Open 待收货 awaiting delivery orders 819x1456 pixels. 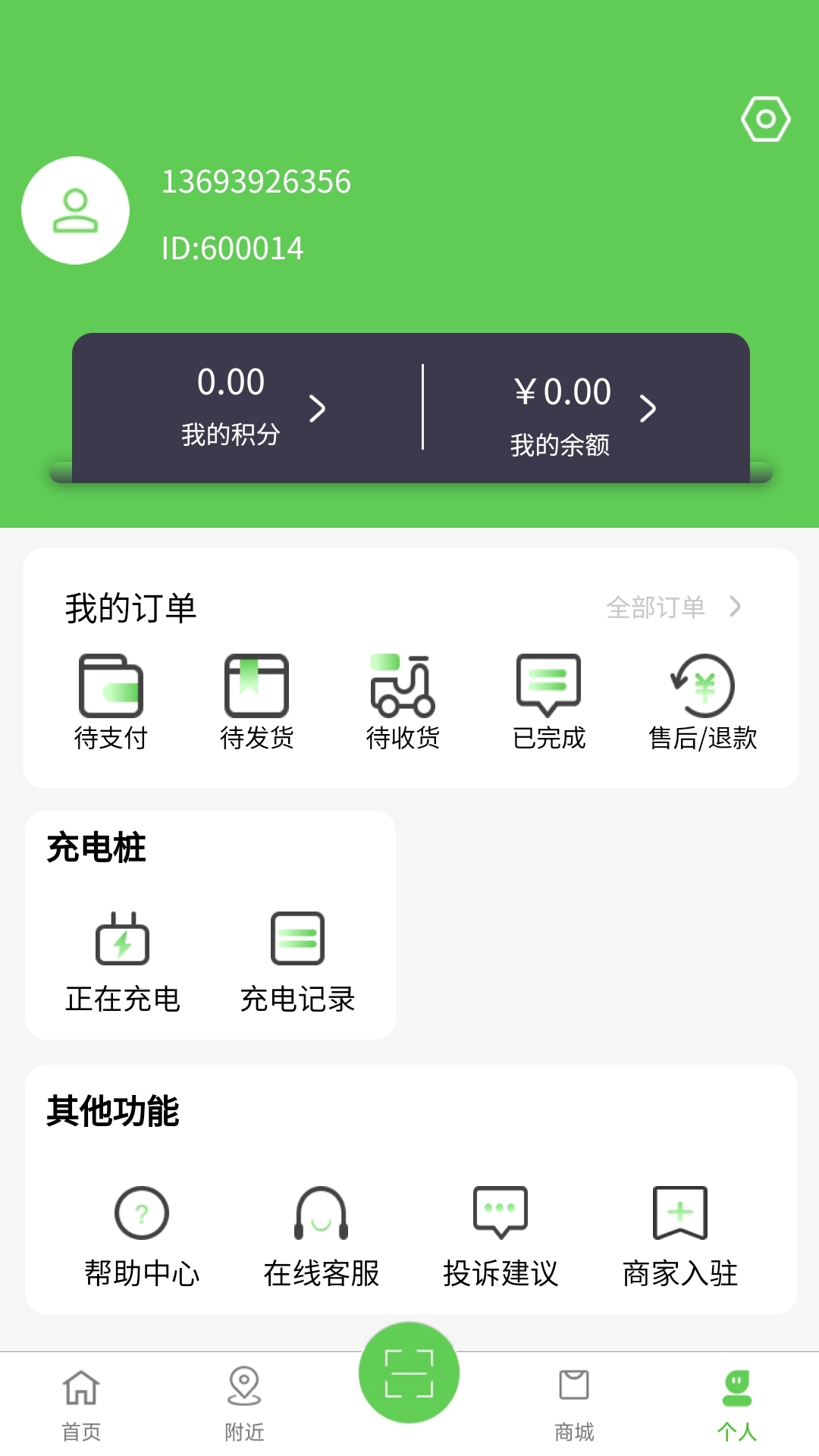tap(403, 701)
